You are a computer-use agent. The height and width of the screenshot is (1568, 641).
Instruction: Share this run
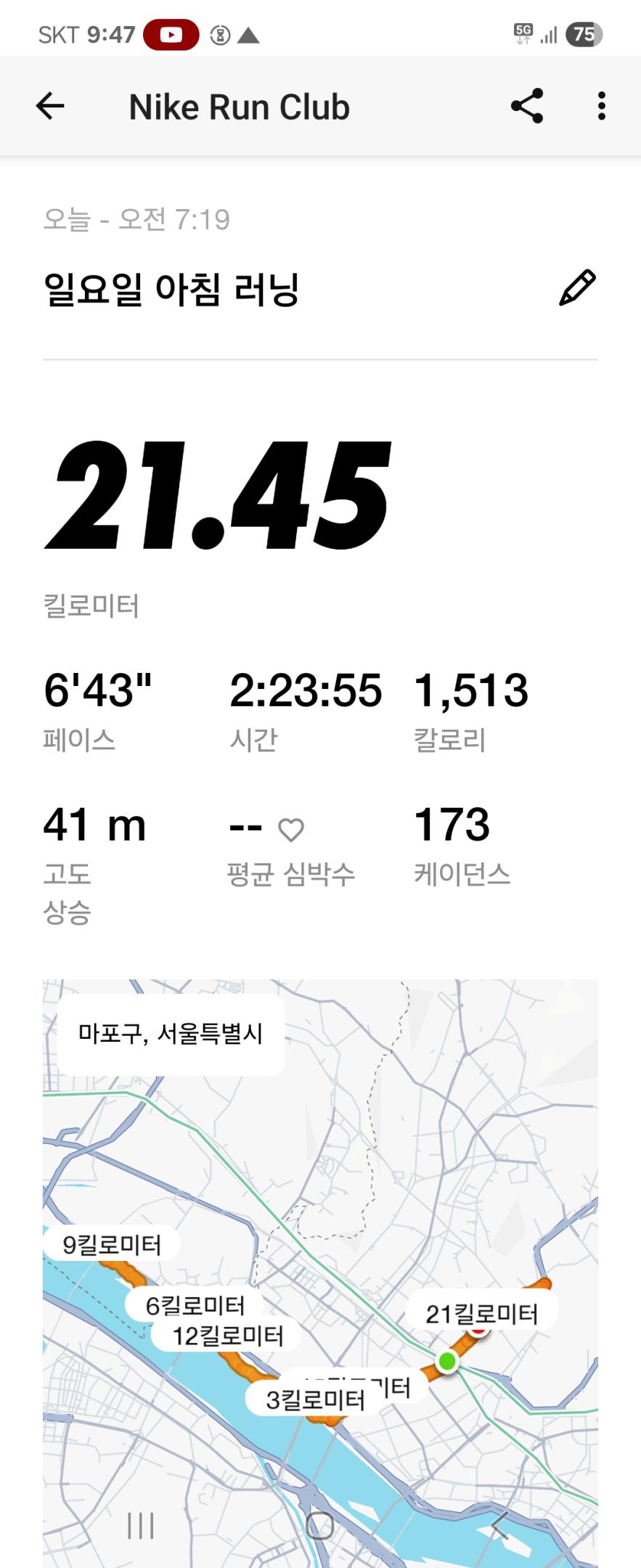click(x=527, y=107)
